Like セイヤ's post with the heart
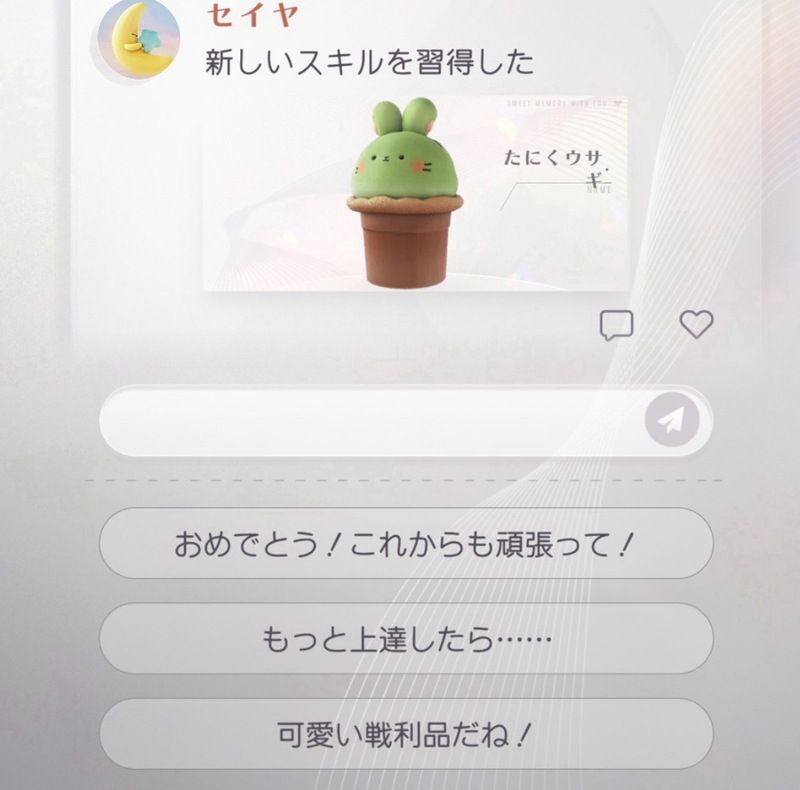 click(696, 324)
